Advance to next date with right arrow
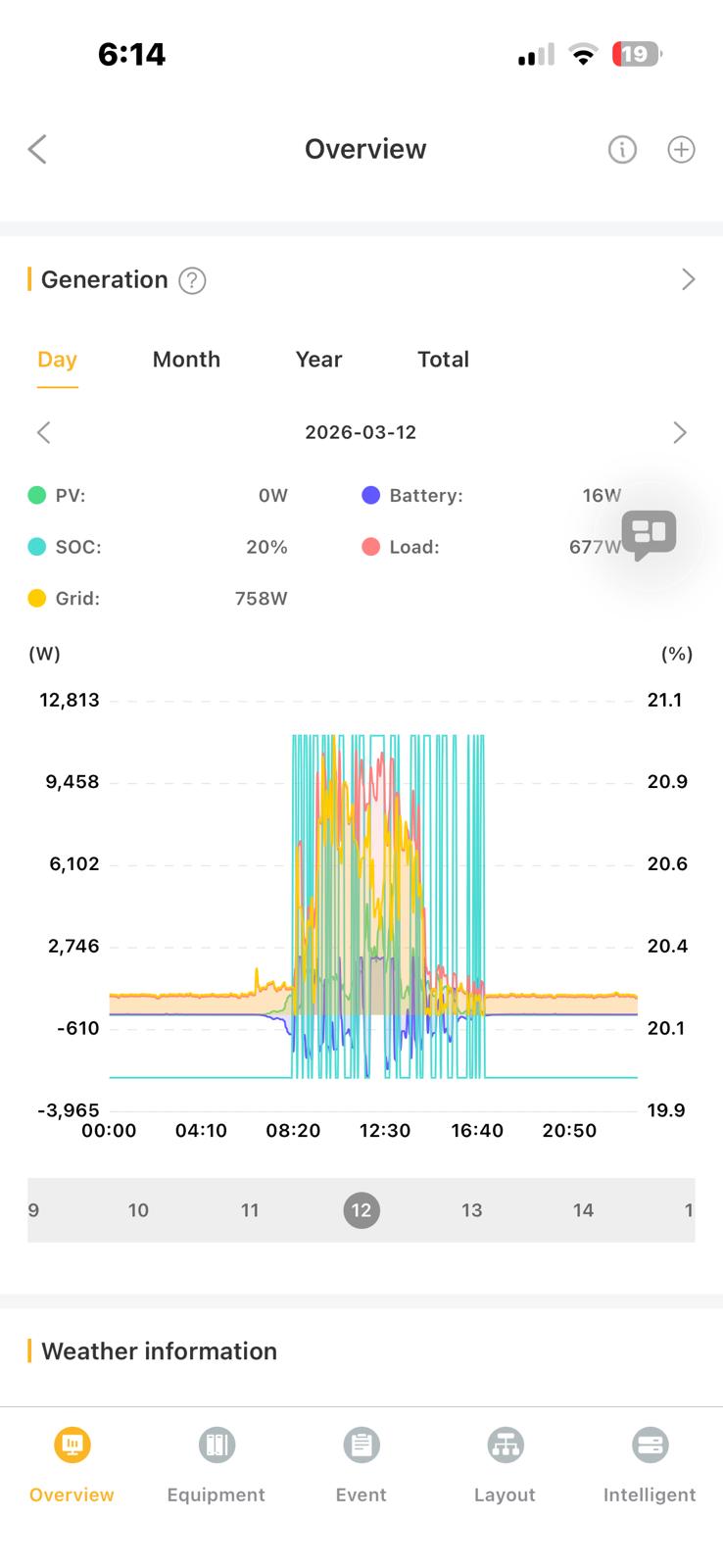Image resolution: width=723 pixels, height=1568 pixels. pyautogui.click(x=680, y=432)
